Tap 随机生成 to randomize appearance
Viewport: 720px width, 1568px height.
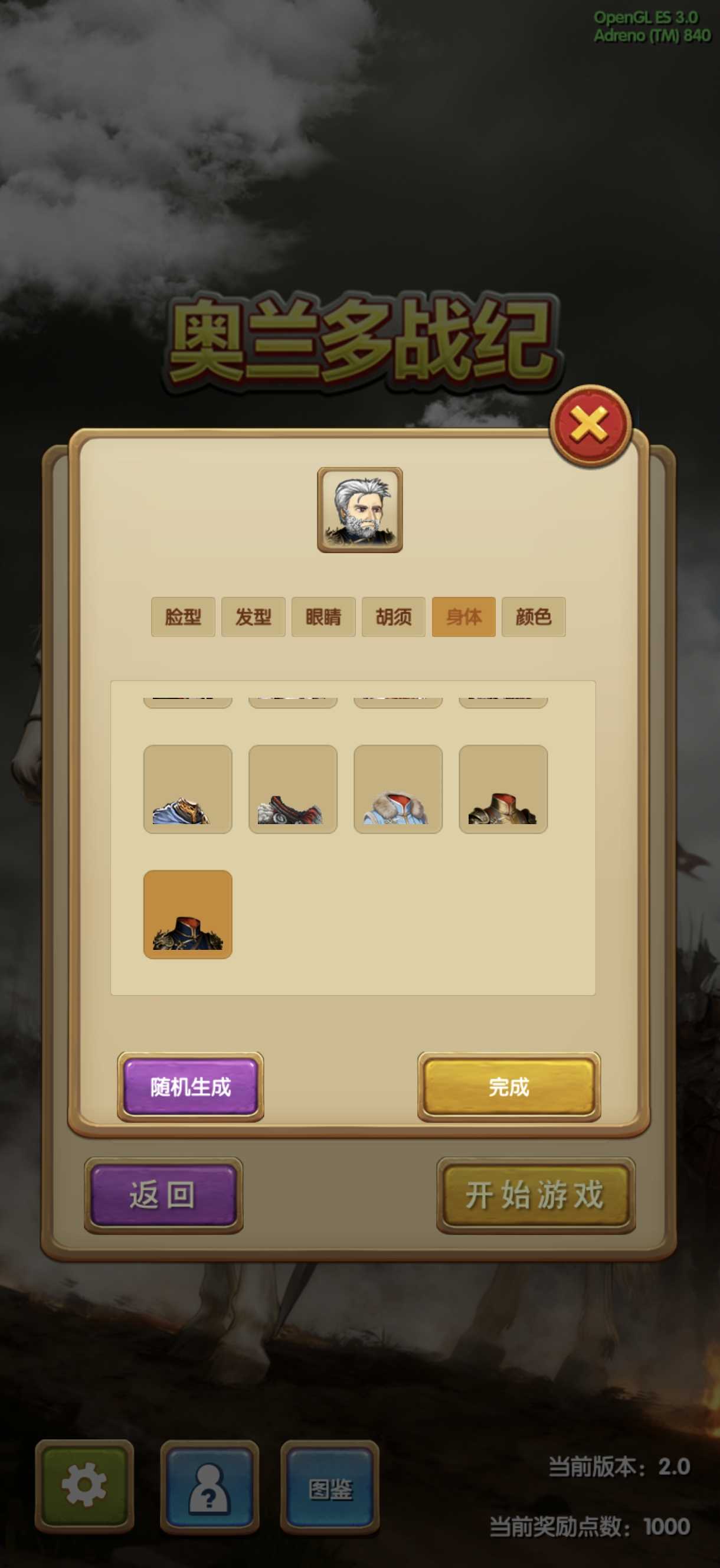coord(191,1086)
